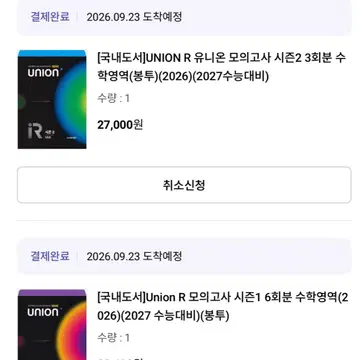Open the UNION R 유니온 모의고사 시즌2 title
The width and height of the screenshot is (360, 360).
222,67
